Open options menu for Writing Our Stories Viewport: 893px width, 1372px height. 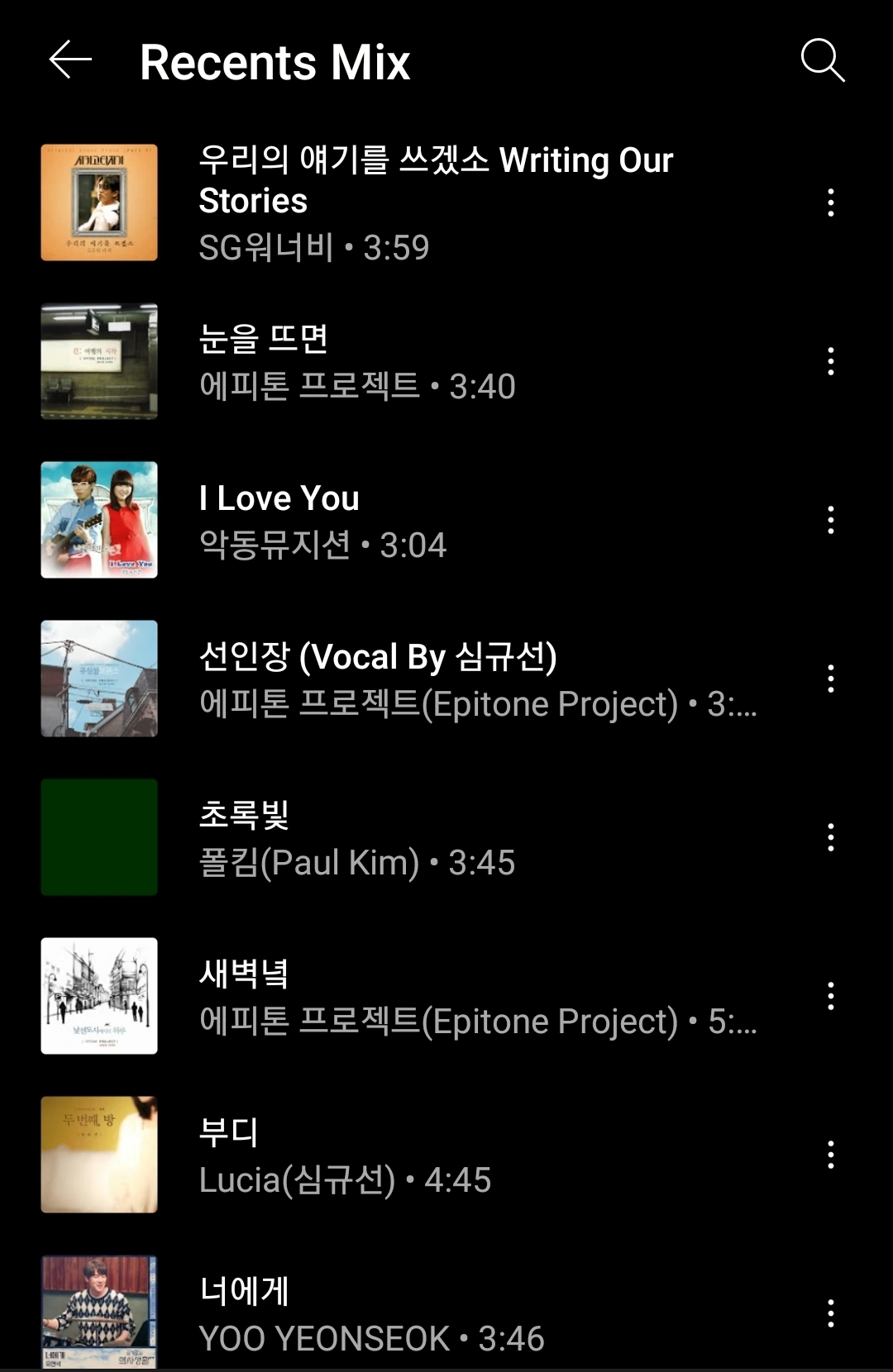pos(830,202)
